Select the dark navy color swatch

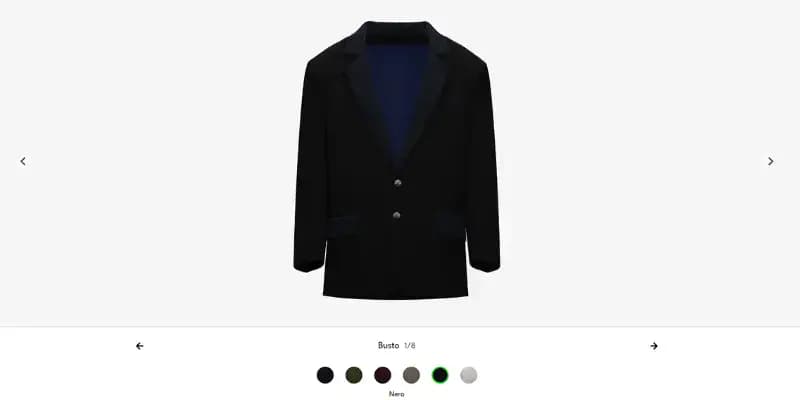click(325, 375)
